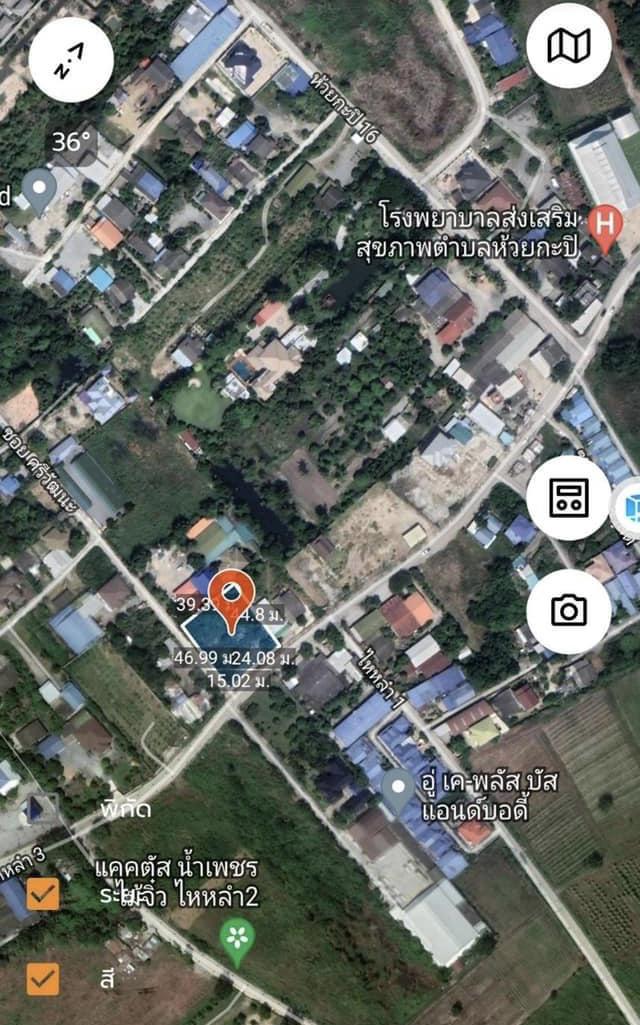The width and height of the screenshot is (640, 1025).
Task: Uncheck the ระยะ distance checkbox
Action: point(43,894)
